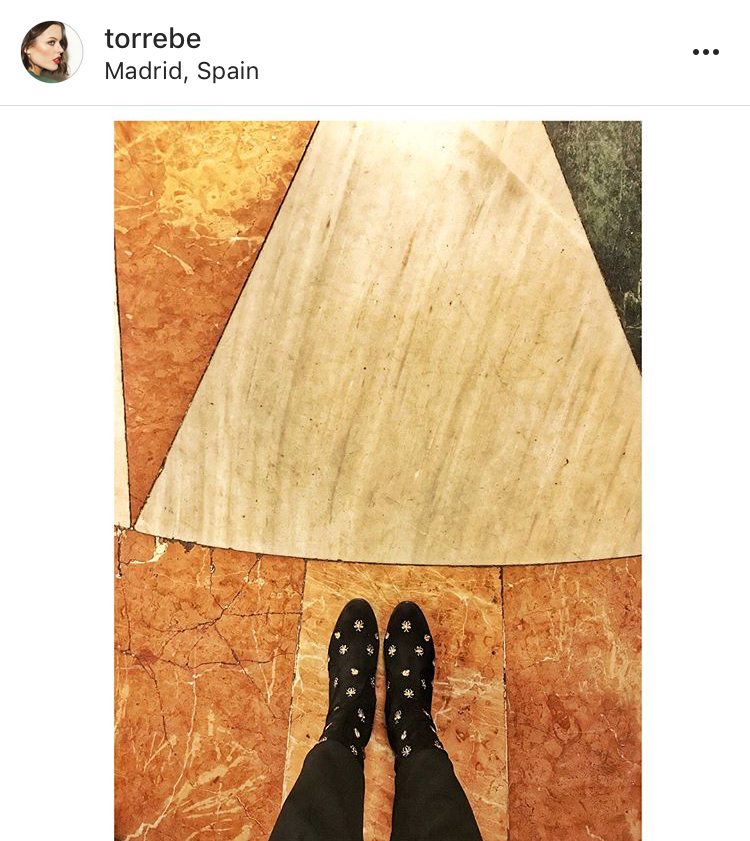The width and height of the screenshot is (750, 841).
Task: Open location details for Madrid, Spain
Action: (x=183, y=71)
